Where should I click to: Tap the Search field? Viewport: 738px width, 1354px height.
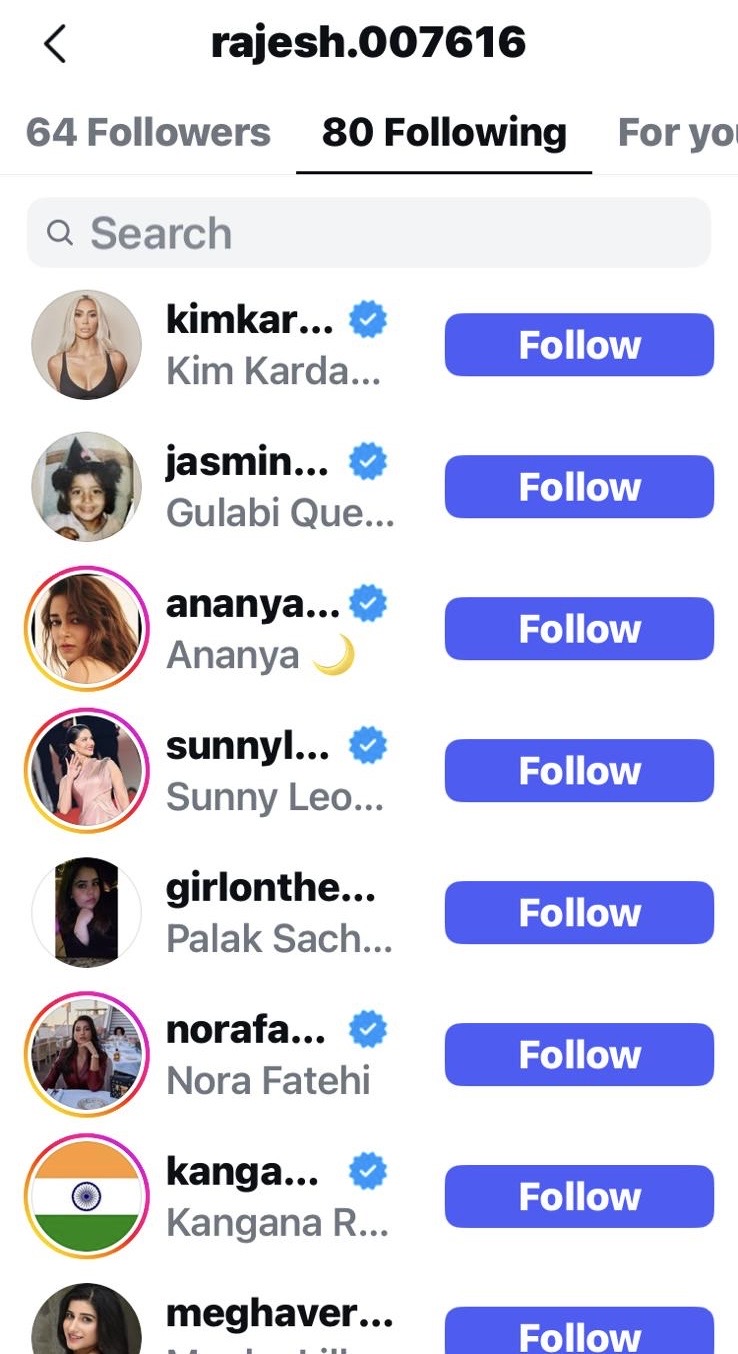coord(369,233)
